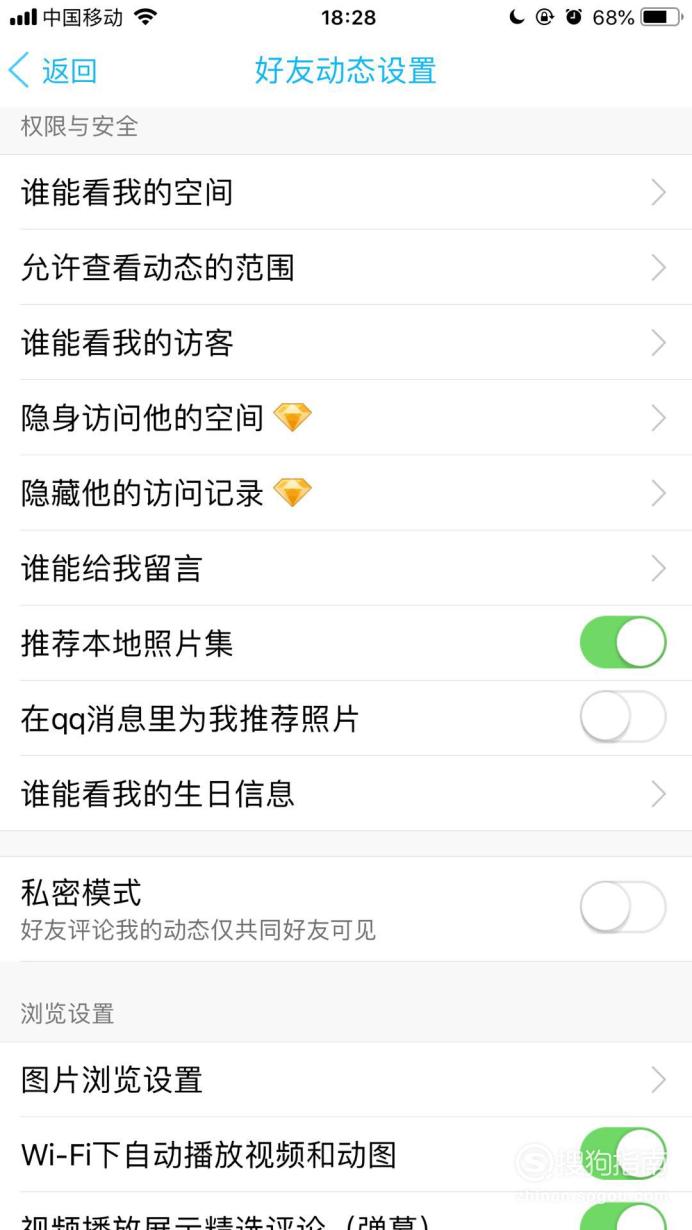The image size is (692, 1230).
Task: Open 图片浏览设置
Action: (346, 1079)
